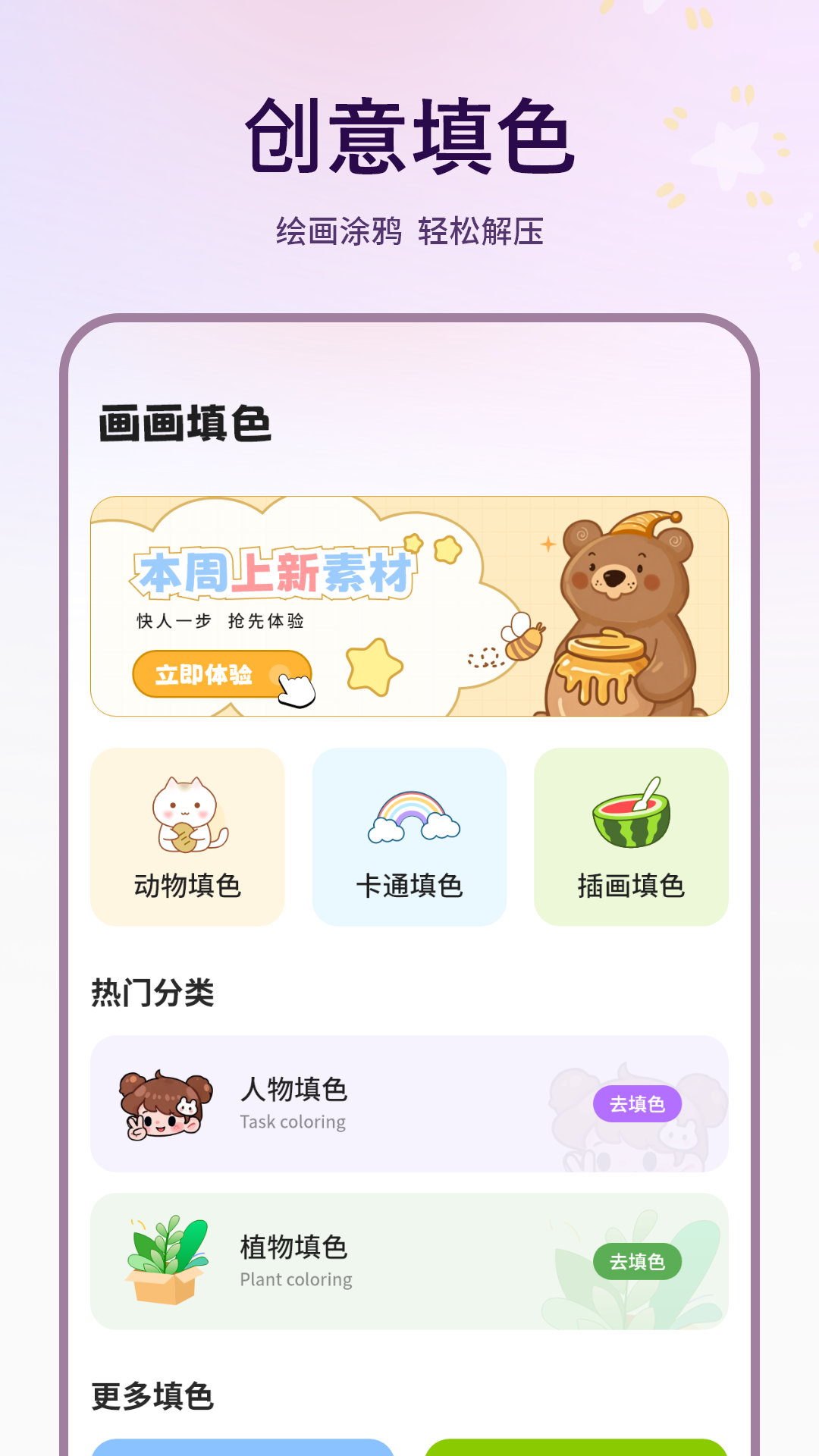Open the 动物填色 category card
The width and height of the screenshot is (819, 1456).
(188, 838)
